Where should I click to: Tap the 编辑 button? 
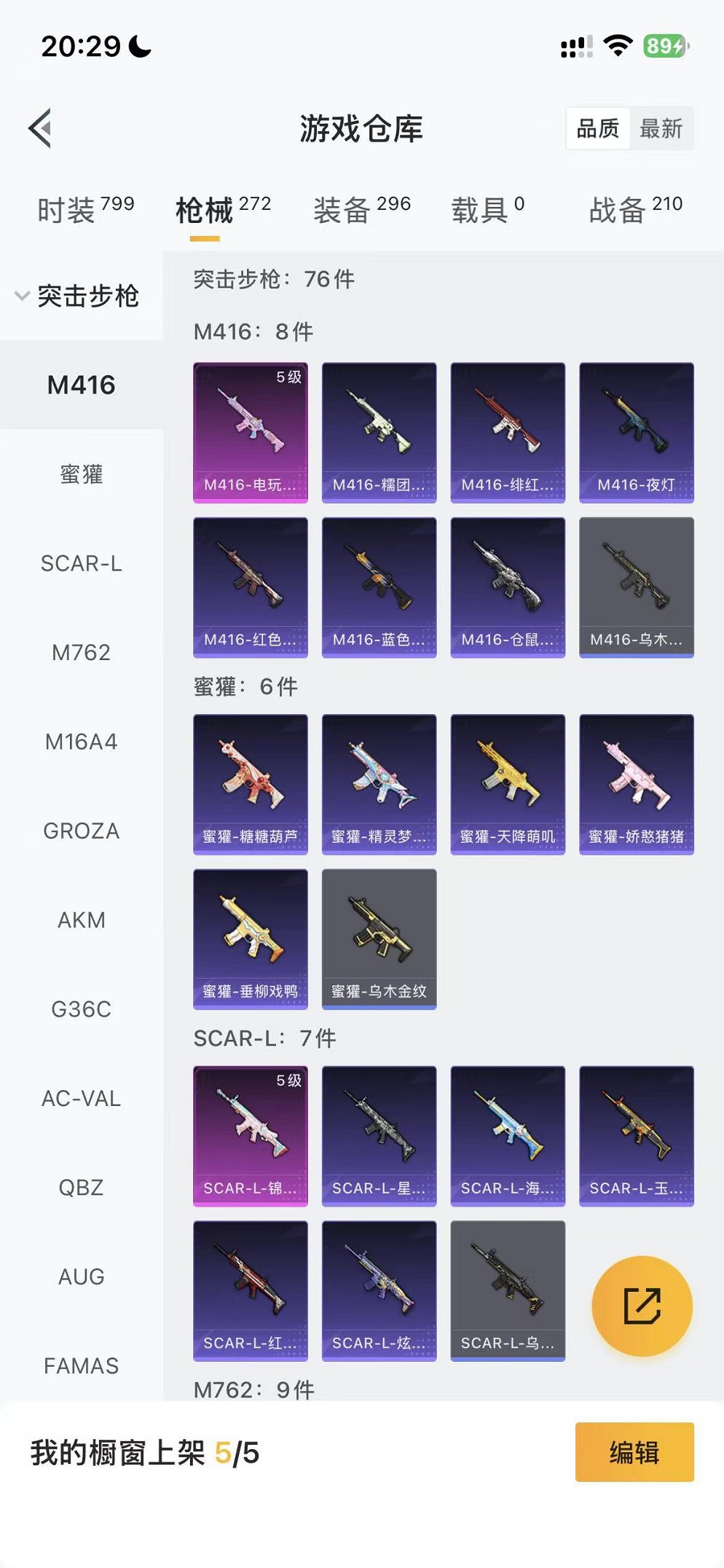point(634,1451)
